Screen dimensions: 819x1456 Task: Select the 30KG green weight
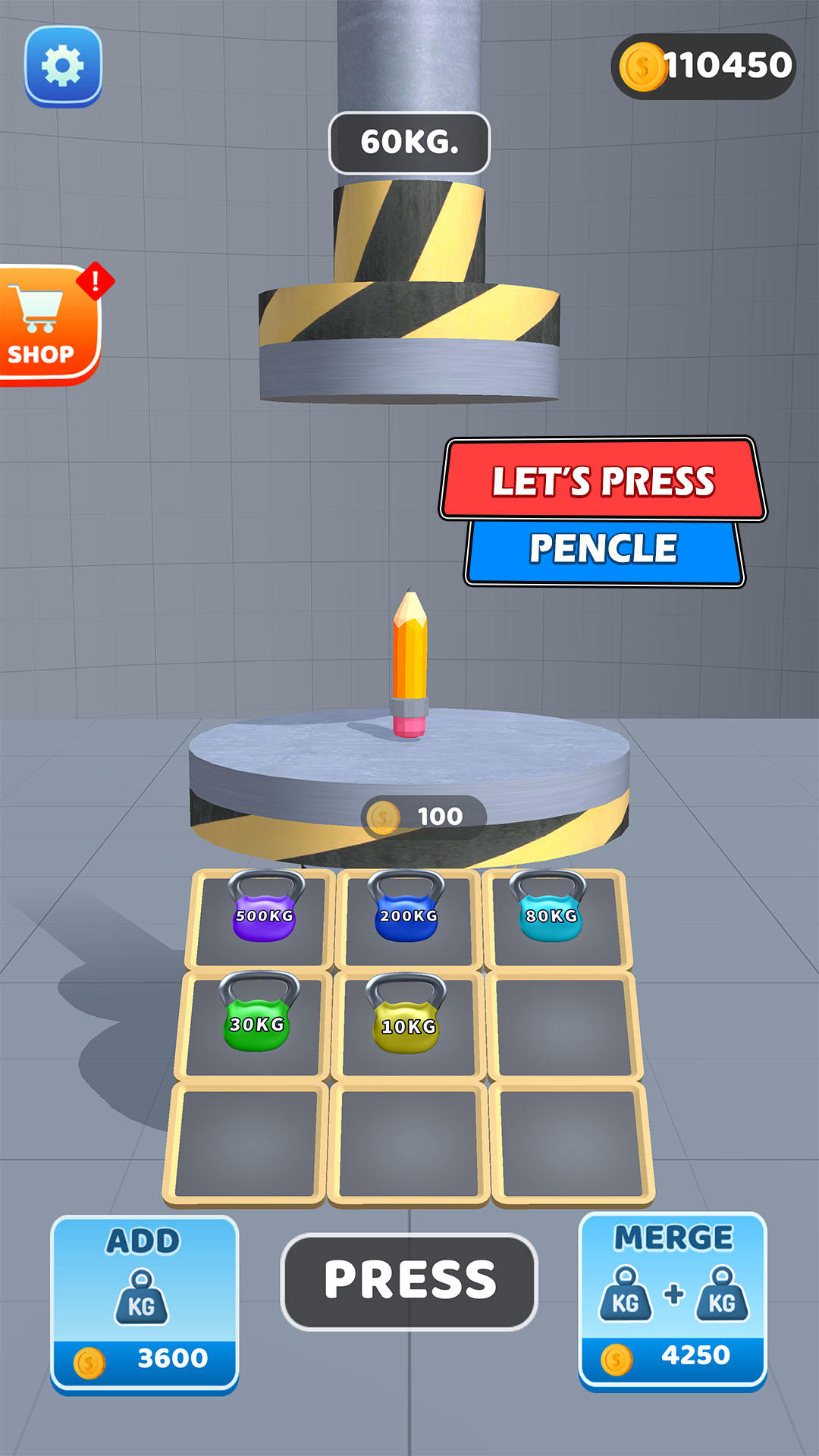(x=257, y=1020)
